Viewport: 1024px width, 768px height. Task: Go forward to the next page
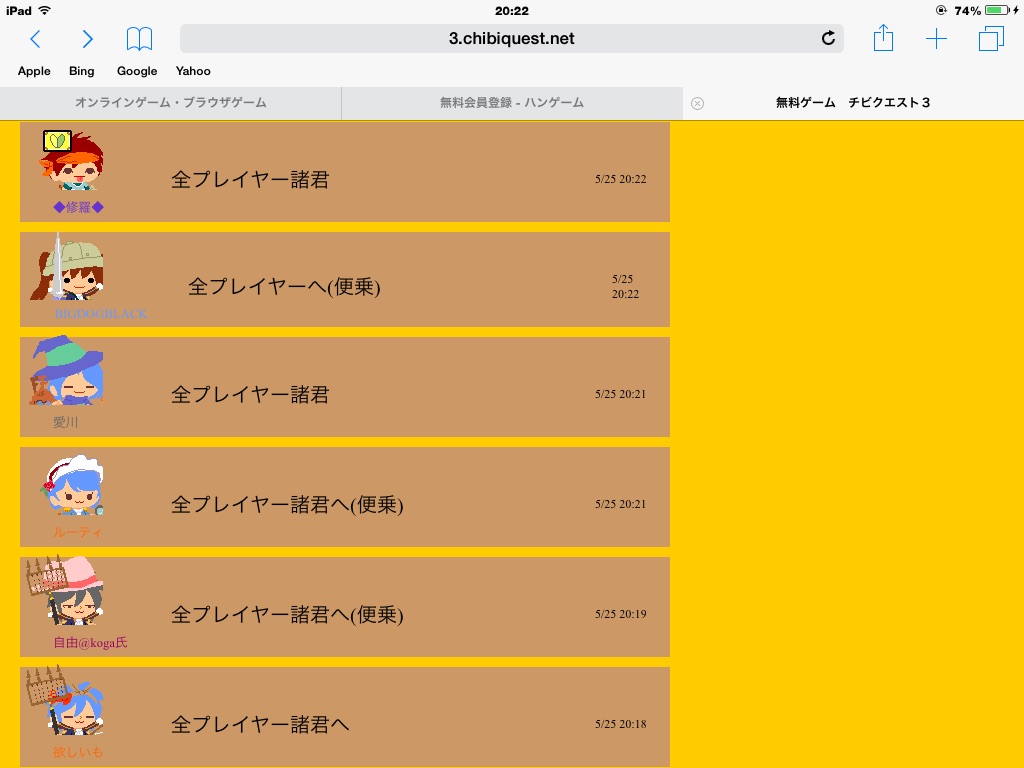[x=87, y=39]
